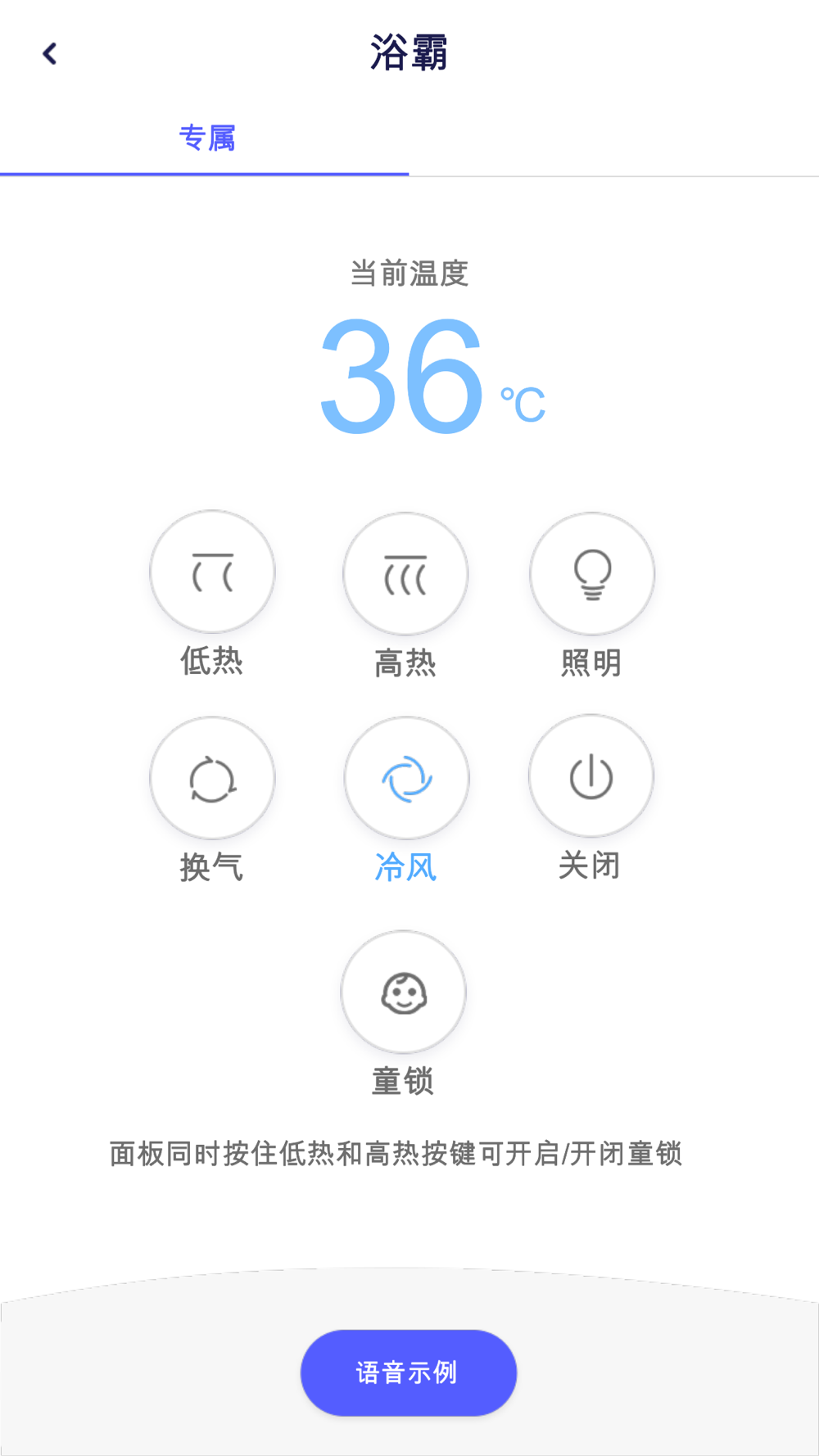This screenshot has height=1456, width=819.
Task: Toggle the 照明 lighting button
Action: 592,574
